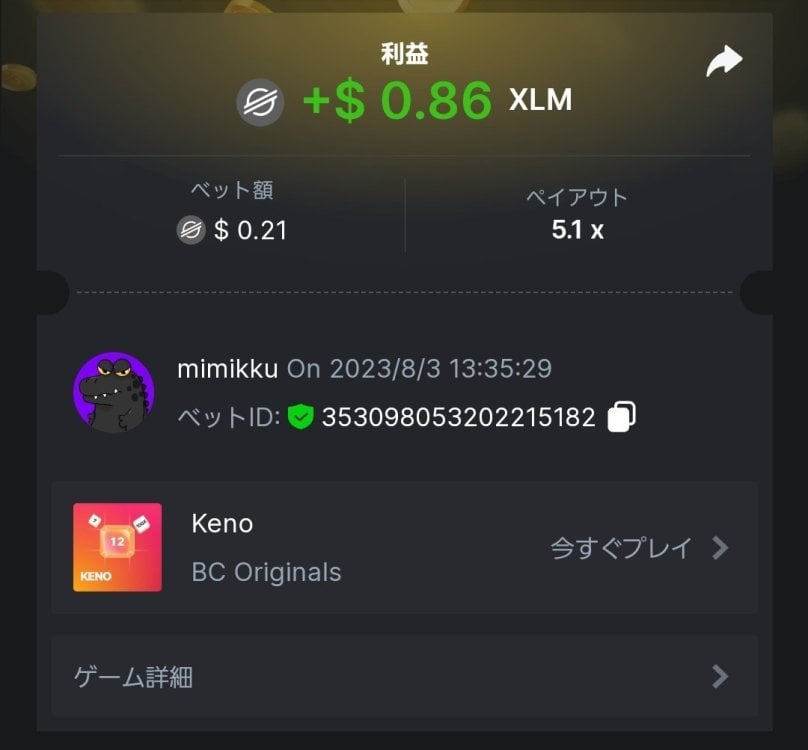Copy the bet ID number
Image resolution: width=808 pixels, height=750 pixels.
[621, 416]
